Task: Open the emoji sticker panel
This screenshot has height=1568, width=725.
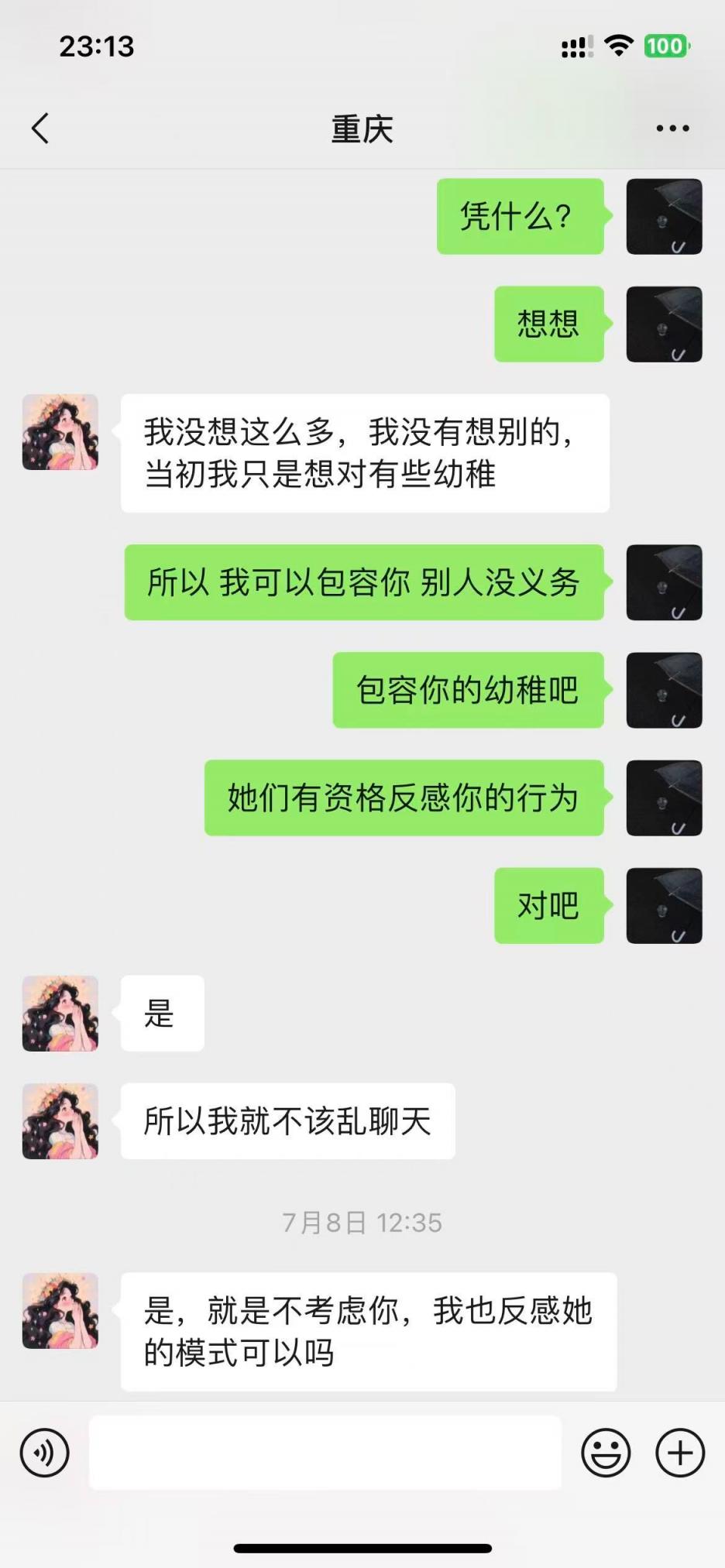Action: click(x=606, y=1453)
